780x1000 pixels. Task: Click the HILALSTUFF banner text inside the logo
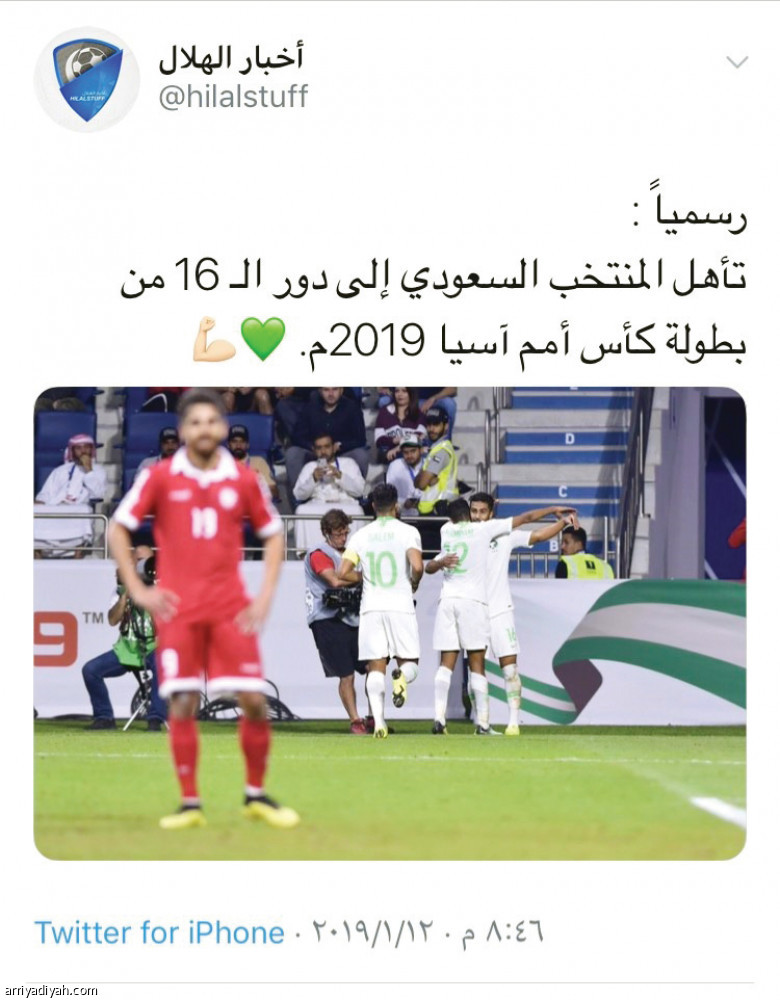click(88, 97)
